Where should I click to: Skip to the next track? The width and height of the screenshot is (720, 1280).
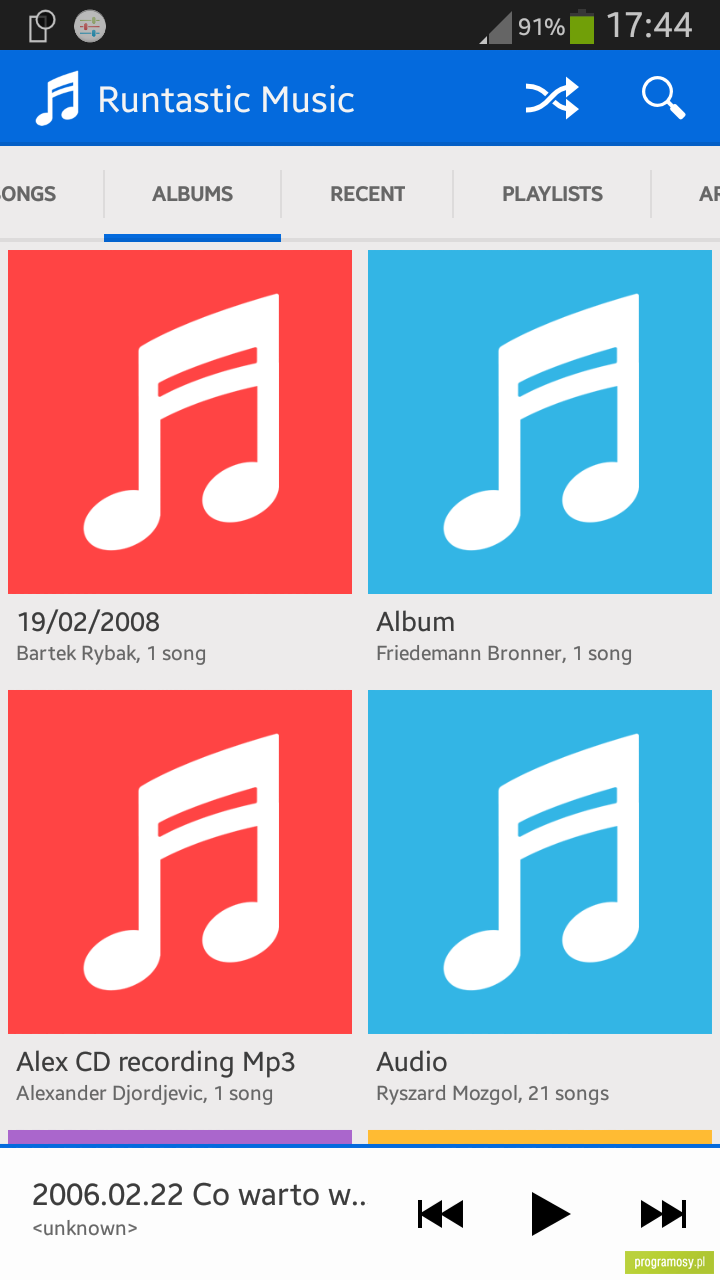tap(663, 1214)
